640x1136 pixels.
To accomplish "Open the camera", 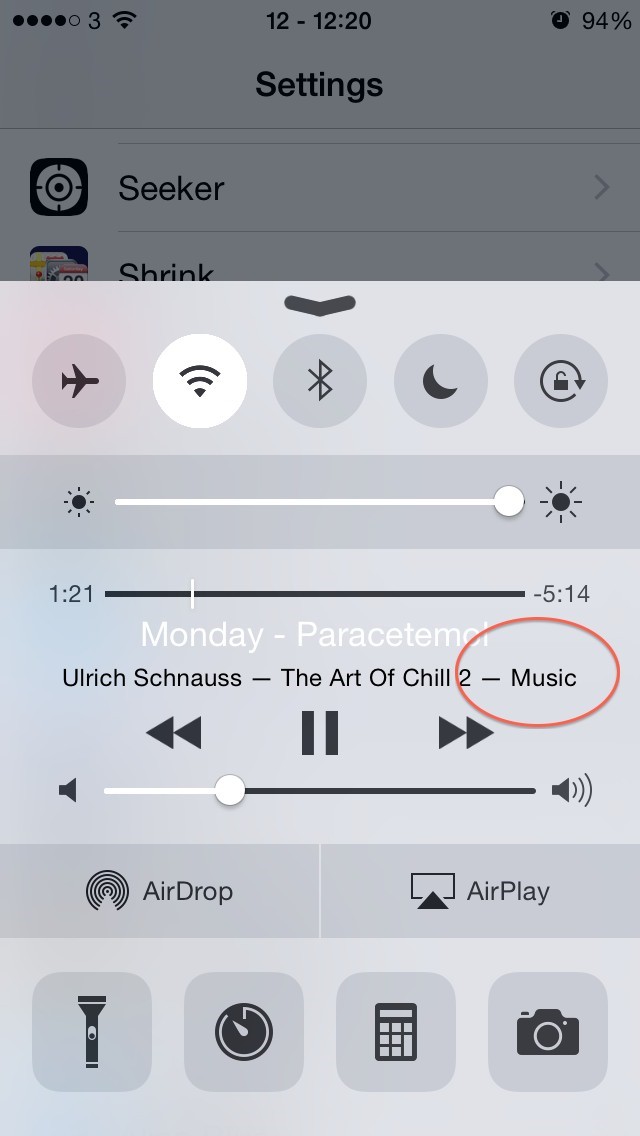I will pos(548,1032).
